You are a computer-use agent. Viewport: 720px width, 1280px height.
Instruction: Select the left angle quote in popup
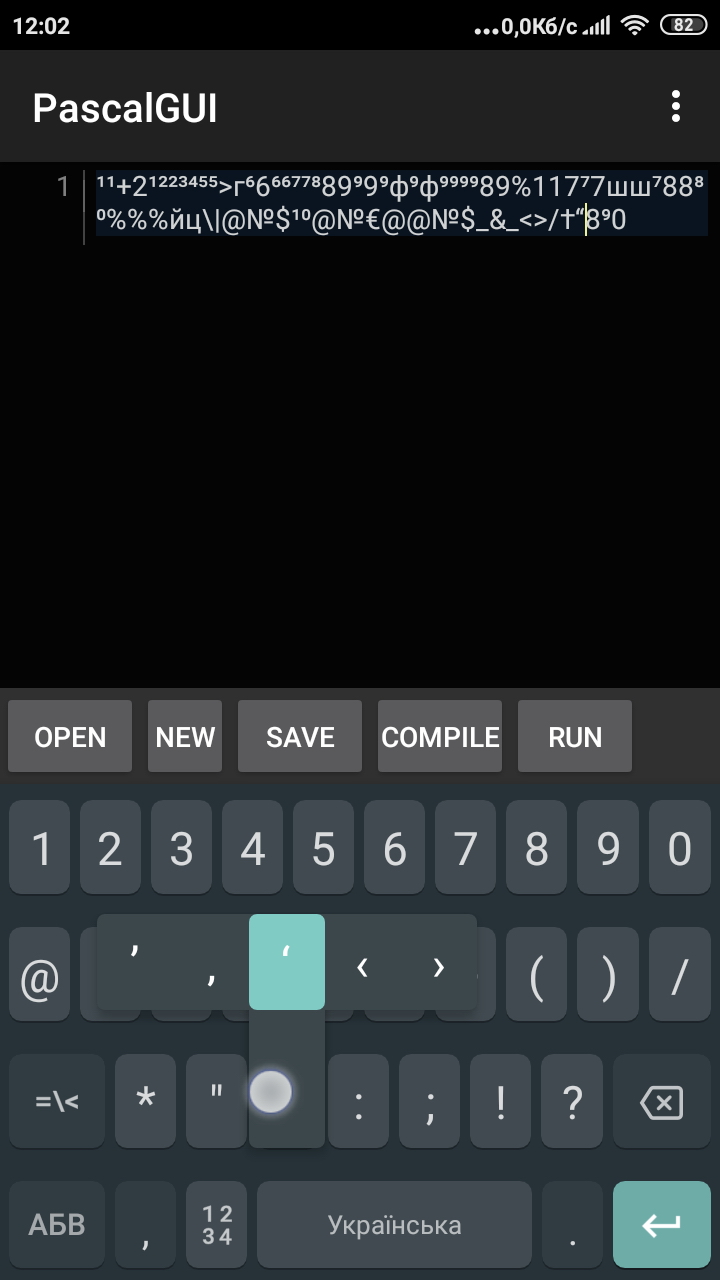click(363, 965)
